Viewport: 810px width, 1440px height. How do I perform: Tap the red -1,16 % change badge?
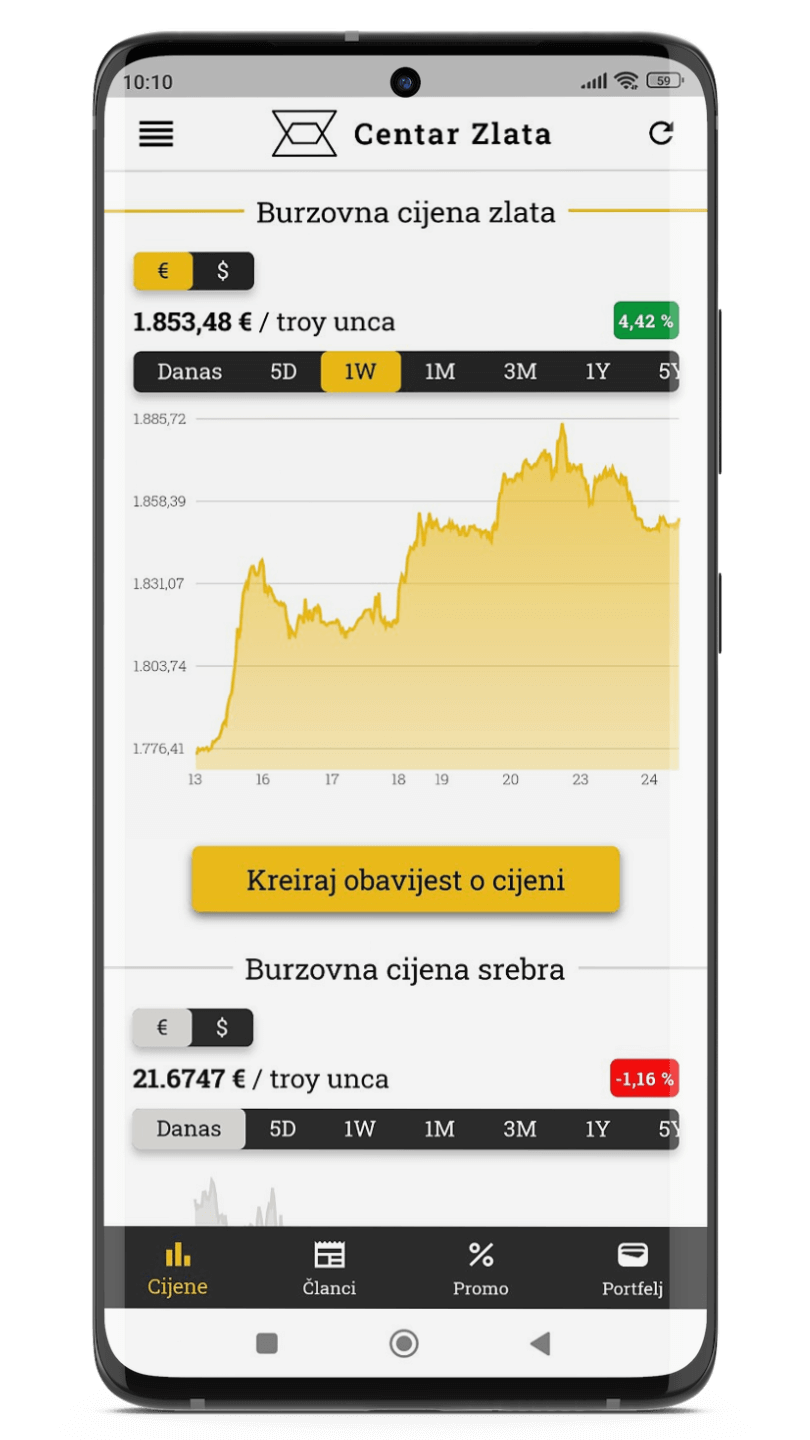pos(645,1078)
